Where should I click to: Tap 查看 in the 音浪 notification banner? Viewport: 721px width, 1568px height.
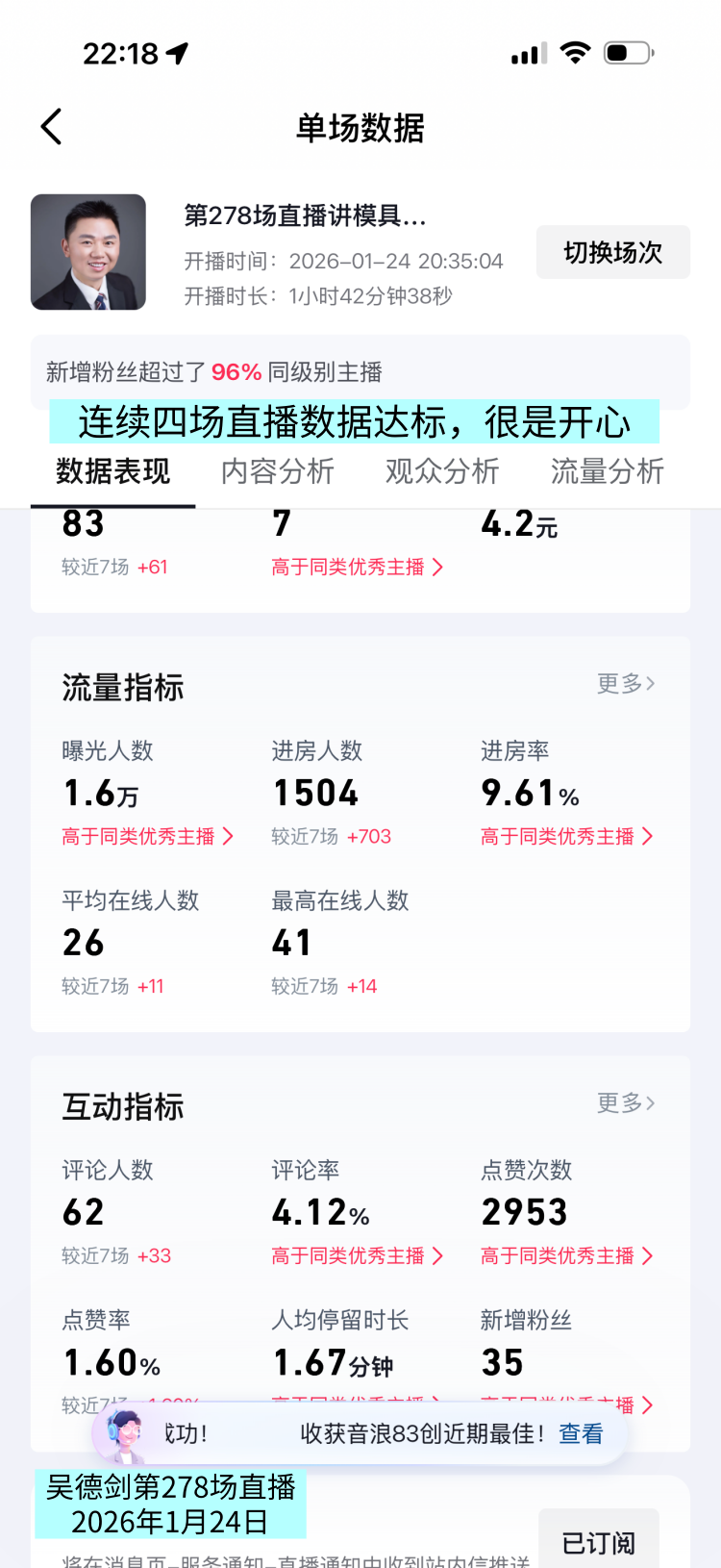(581, 1434)
